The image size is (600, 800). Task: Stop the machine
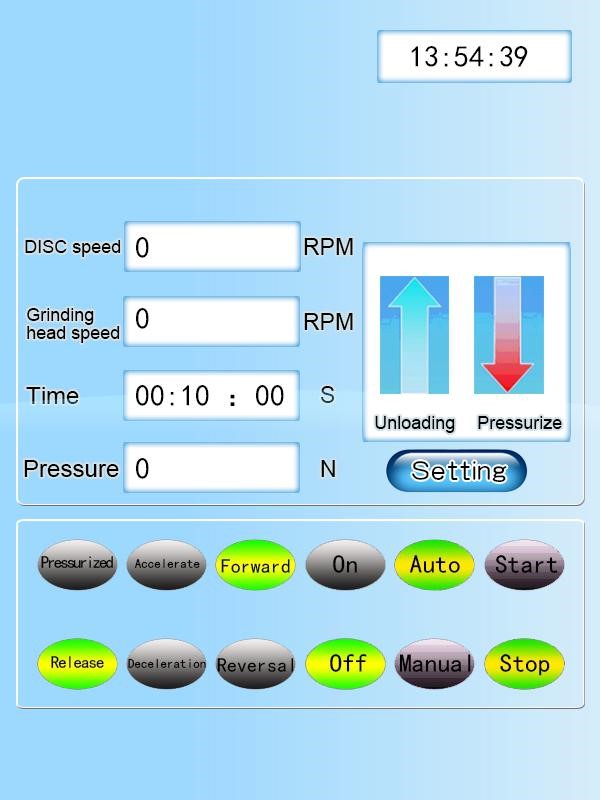(525, 663)
